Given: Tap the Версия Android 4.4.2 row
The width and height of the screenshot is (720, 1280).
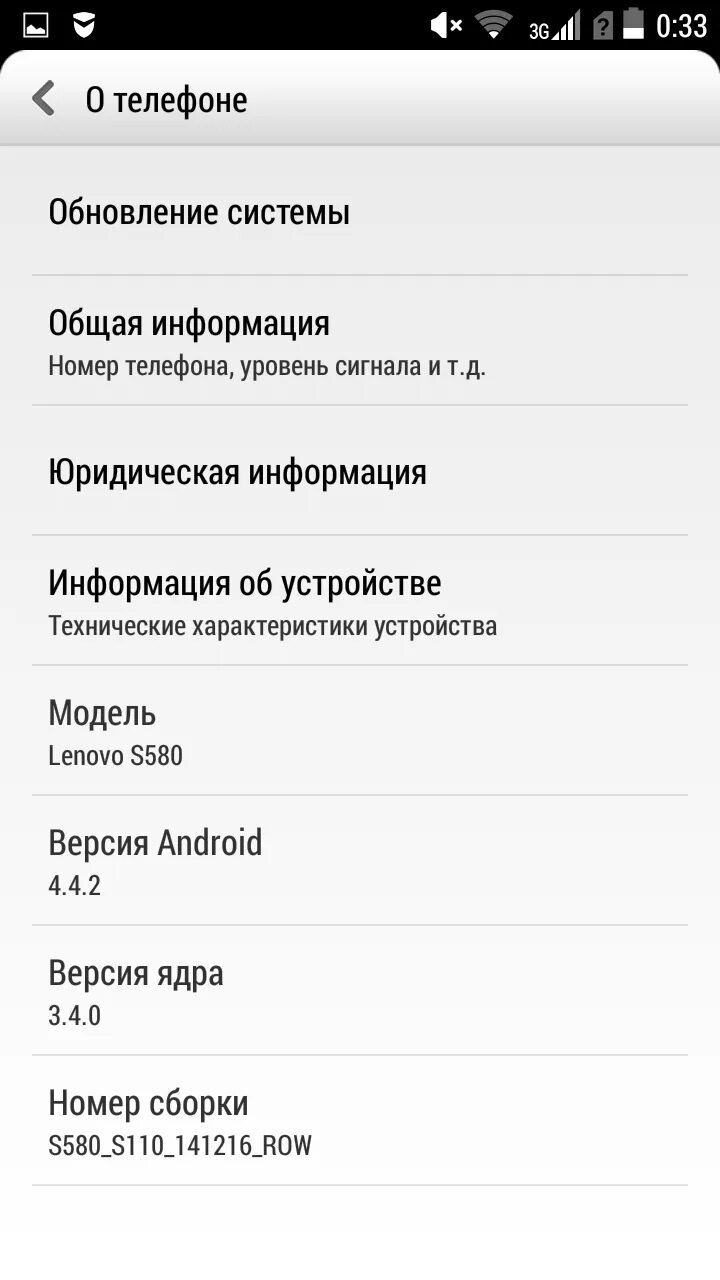Looking at the screenshot, I should click(x=360, y=861).
